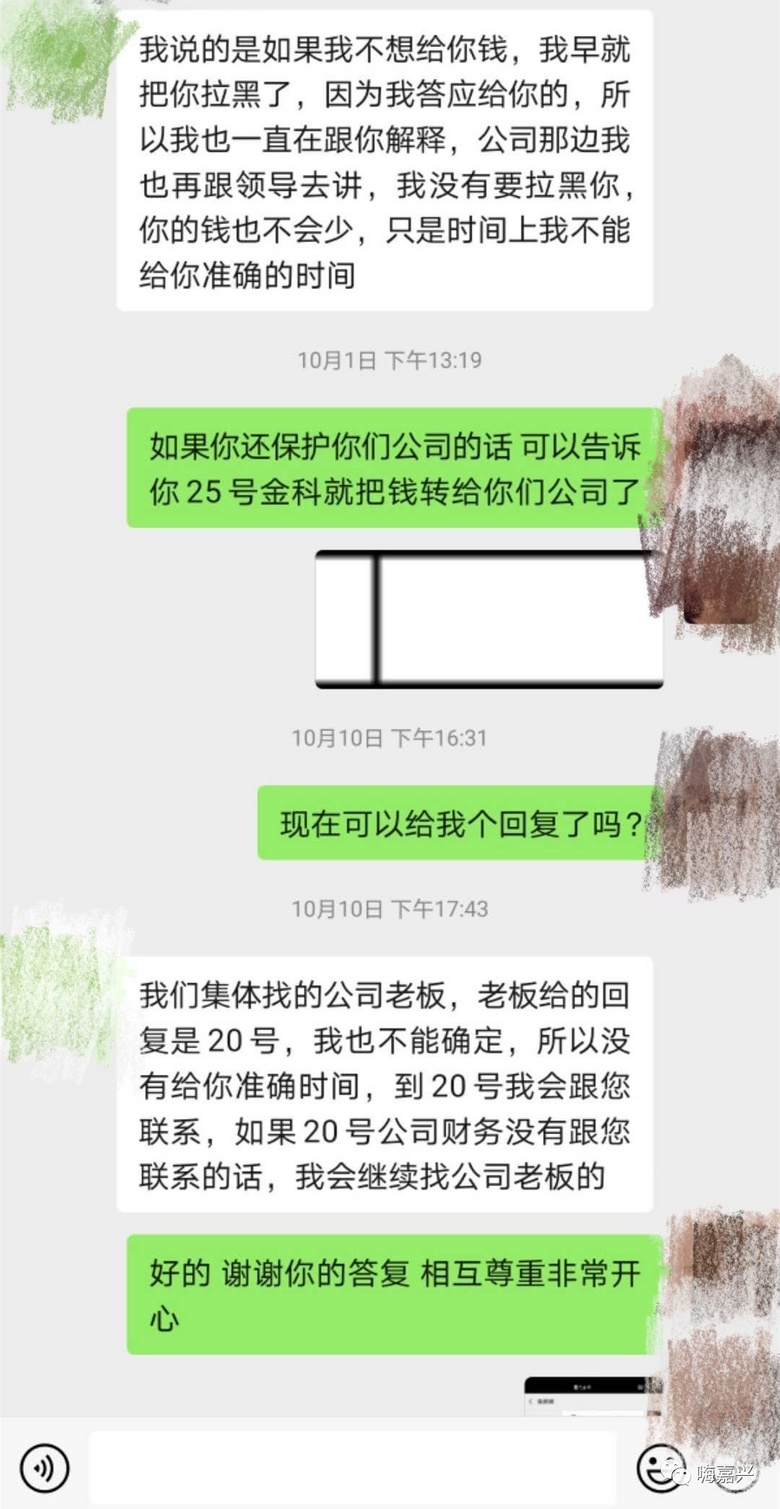Open the screenshot sent after the thank-you message
This screenshot has width=780, height=1509.
point(592,1395)
